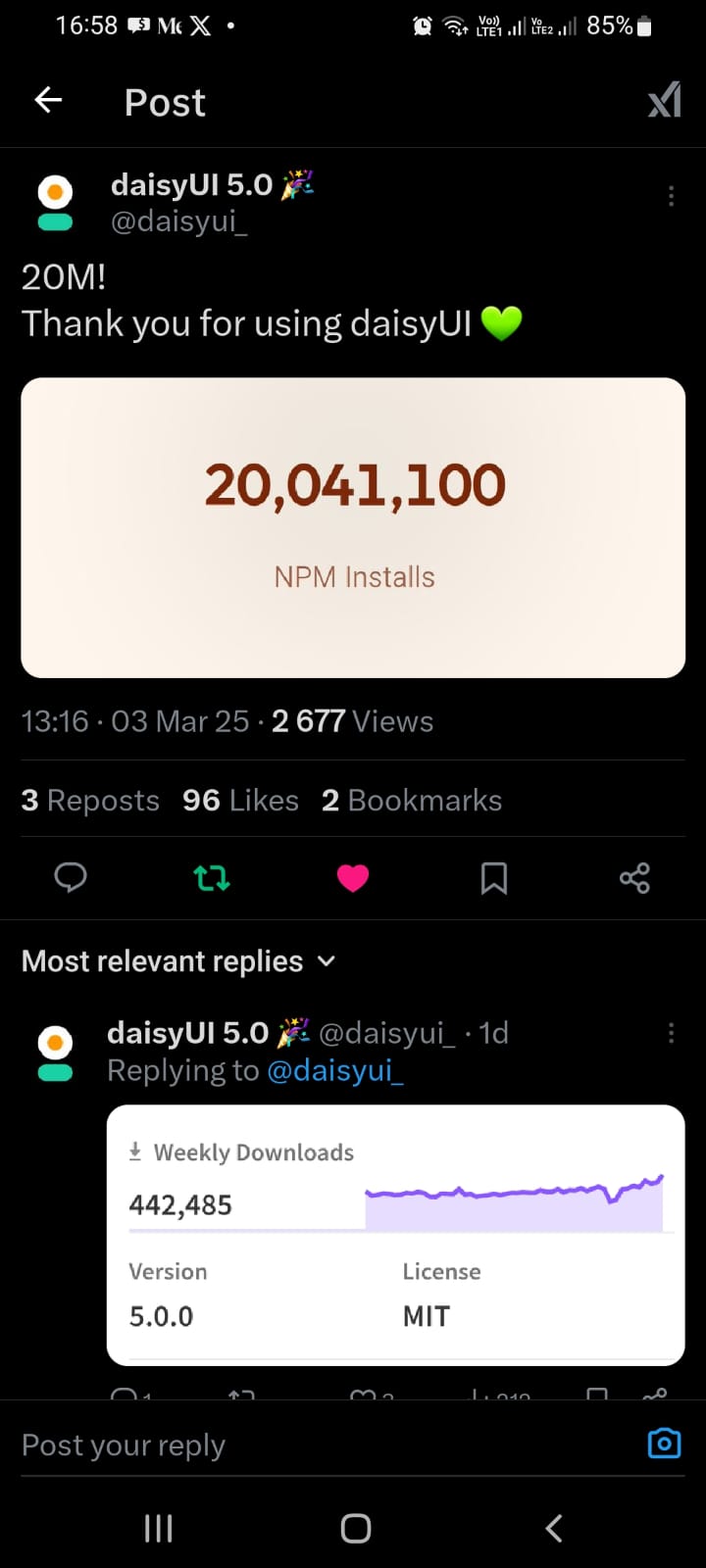Screen dimensions: 706x1568
Task: View the list of 3 Reposts
Action: (90, 801)
